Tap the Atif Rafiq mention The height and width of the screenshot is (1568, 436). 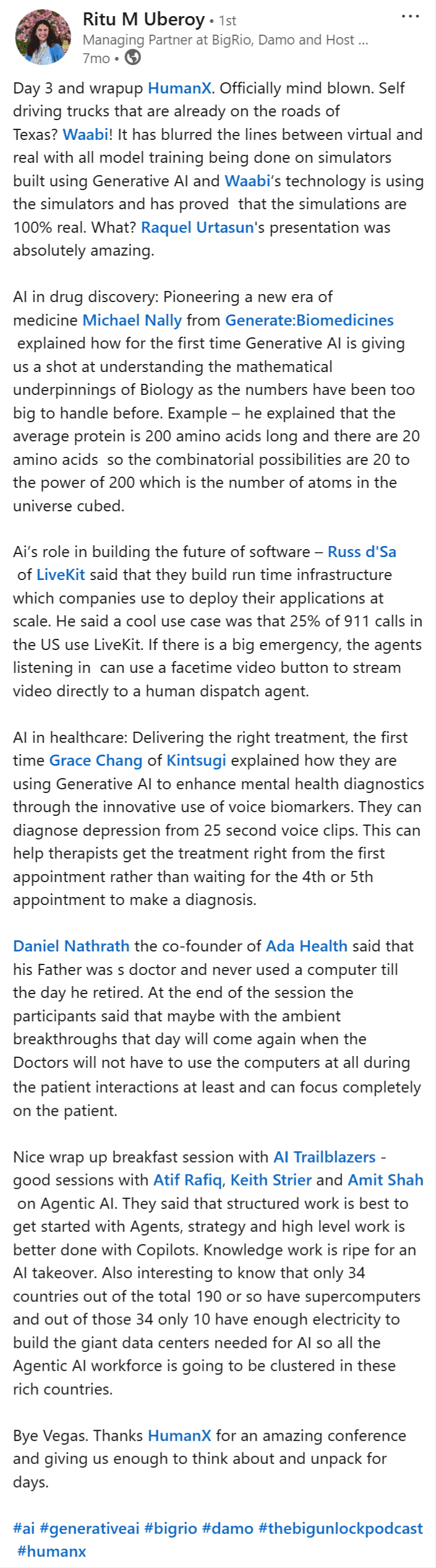[x=187, y=1180]
